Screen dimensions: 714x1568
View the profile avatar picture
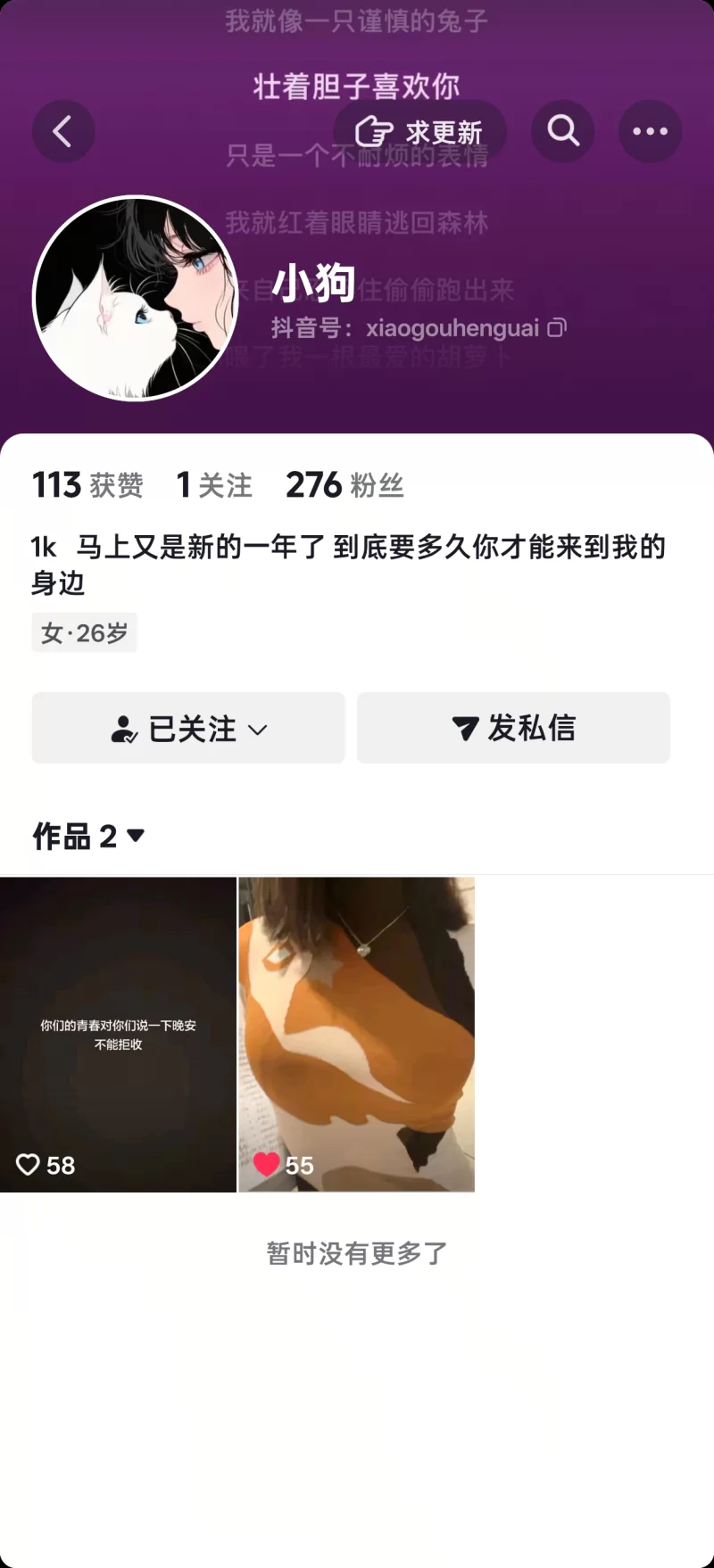point(136,299)
